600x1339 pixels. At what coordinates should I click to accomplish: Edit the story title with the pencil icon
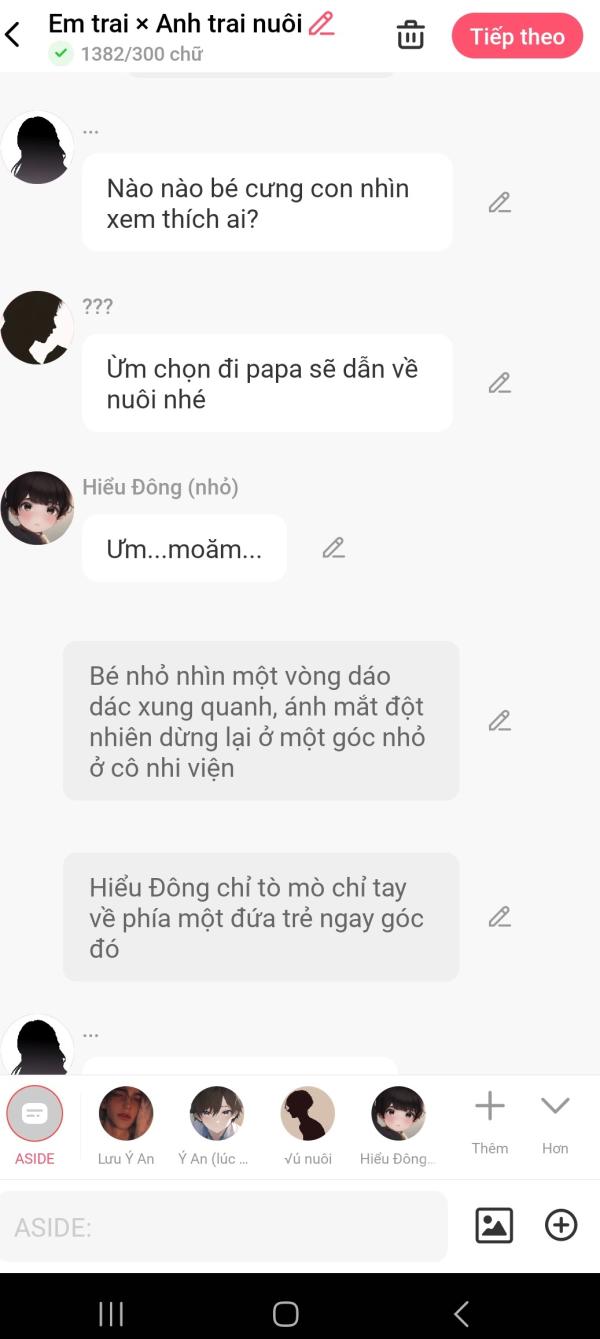pos(321,23)
